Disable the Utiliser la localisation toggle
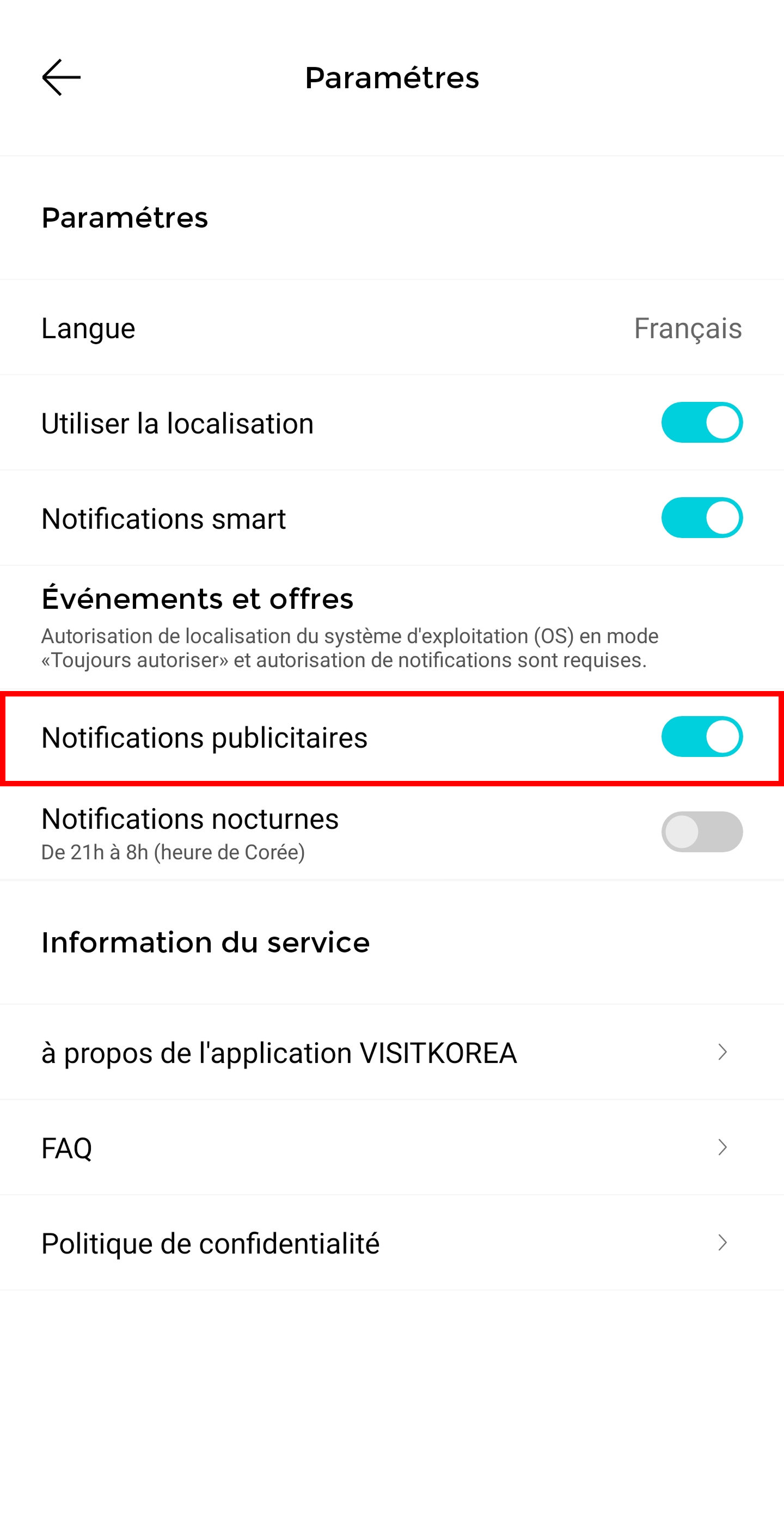The width and height of the screenshot is (784, 1540). click(x=702, y=423)
